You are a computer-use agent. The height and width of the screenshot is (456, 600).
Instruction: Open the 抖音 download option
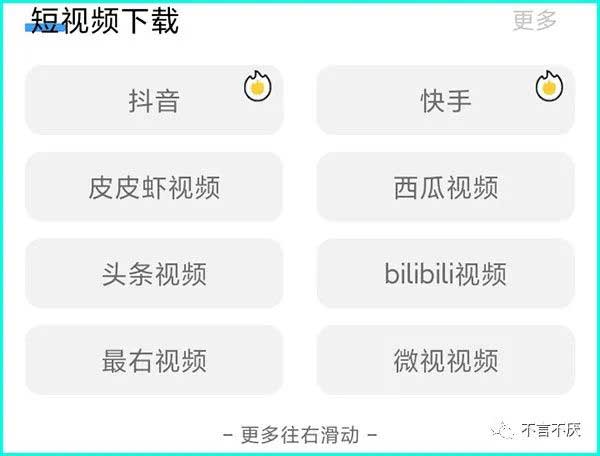point(154,100)
